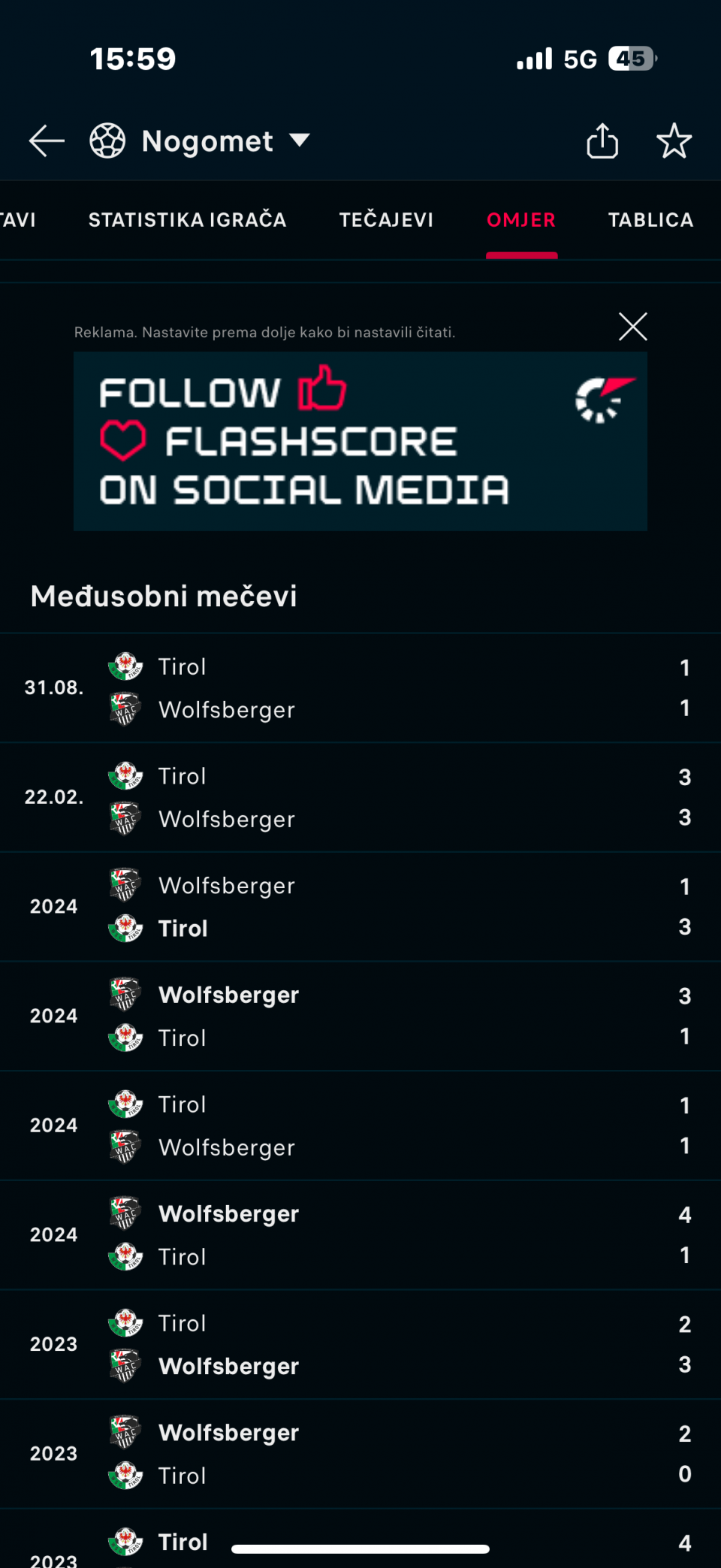Open 2024 Wolfsberger 4-1 Tirol match
Viewport: 721px width, 1568px height.
pyautogui.click(x=360, y=1234)
